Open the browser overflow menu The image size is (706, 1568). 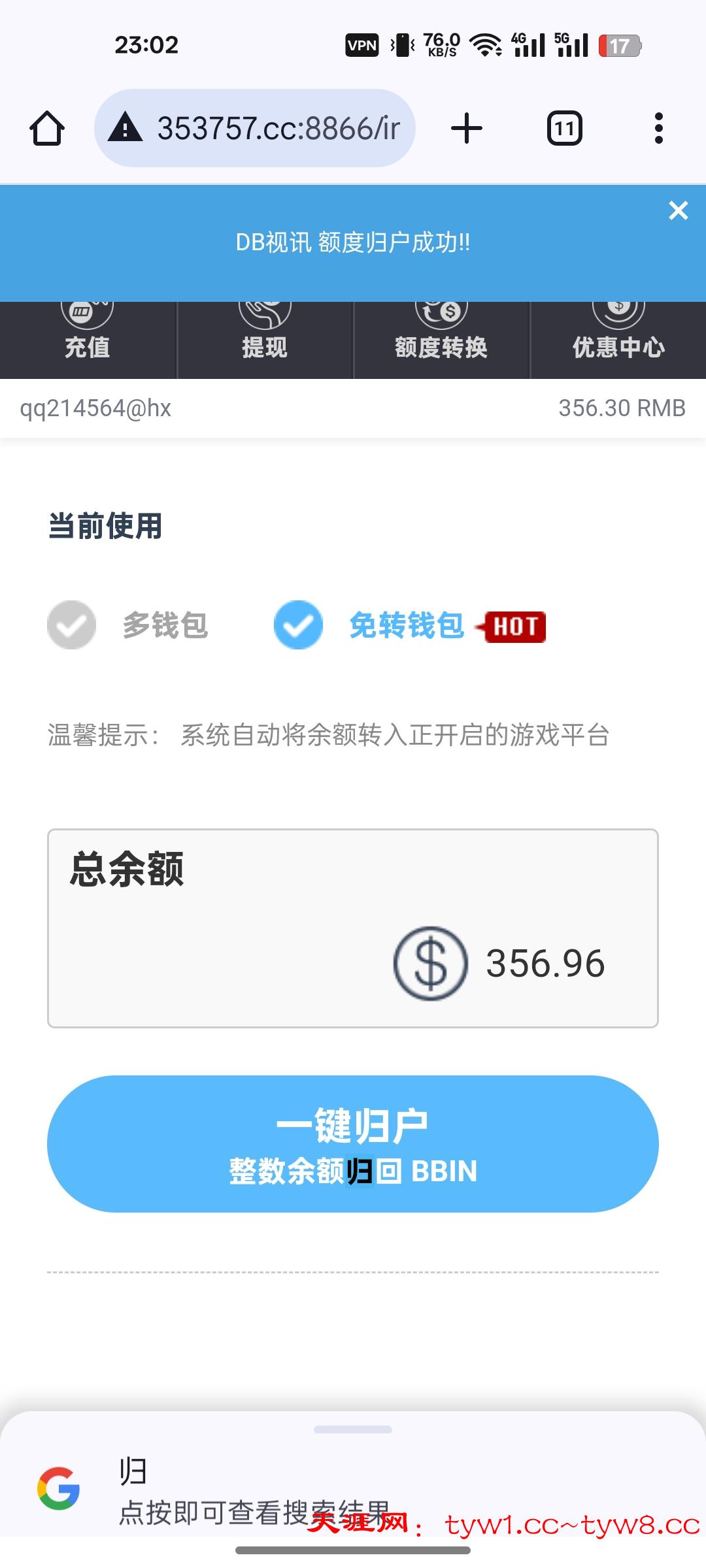point(658,128)
